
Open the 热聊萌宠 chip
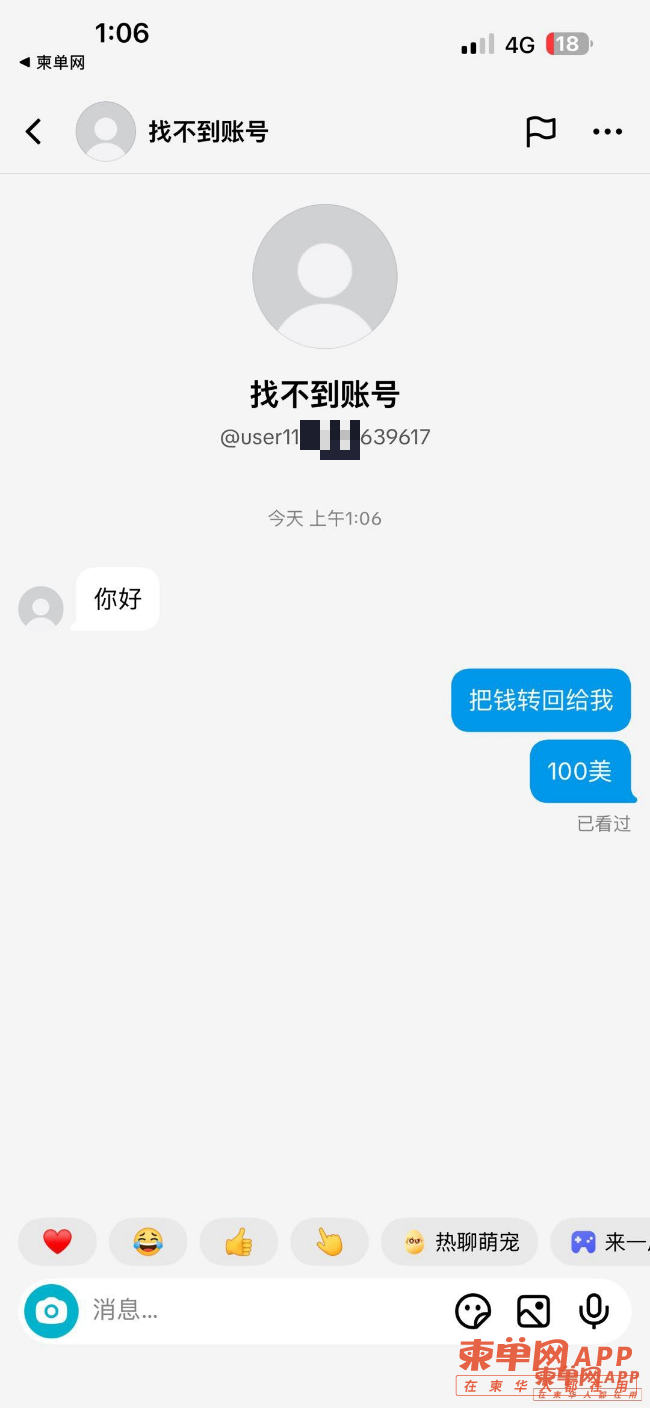(460, 1242)
